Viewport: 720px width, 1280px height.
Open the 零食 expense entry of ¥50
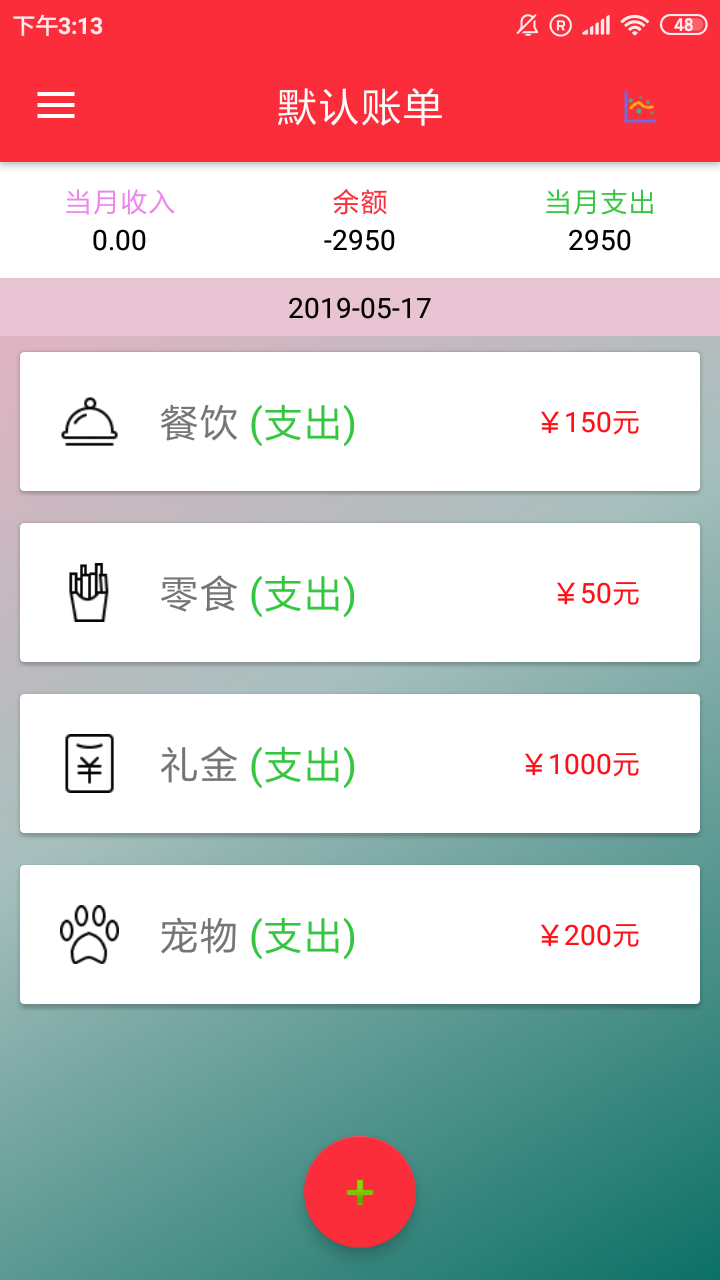(x=360, y=593)
